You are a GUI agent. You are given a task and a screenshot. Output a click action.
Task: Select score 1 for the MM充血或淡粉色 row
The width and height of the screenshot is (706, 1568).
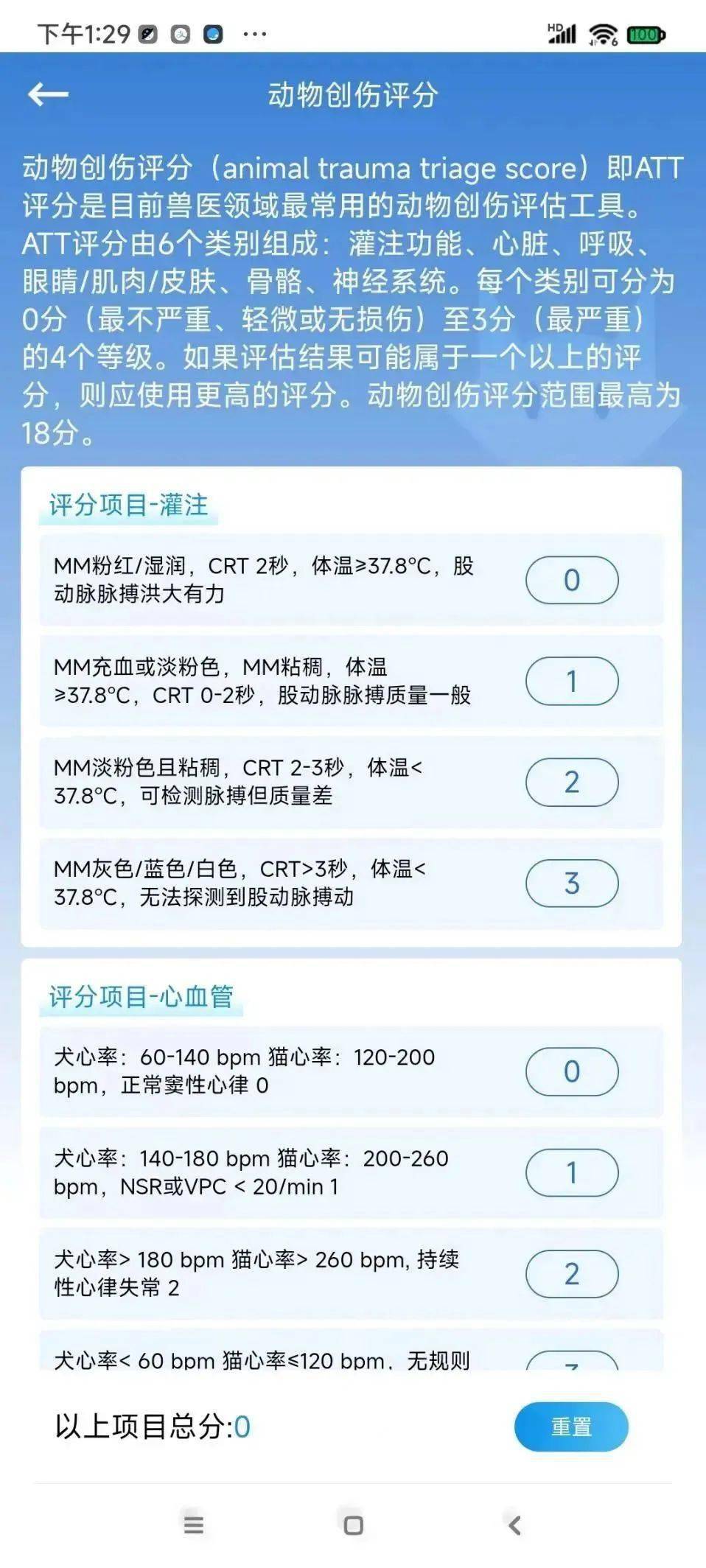pos(573,682)
